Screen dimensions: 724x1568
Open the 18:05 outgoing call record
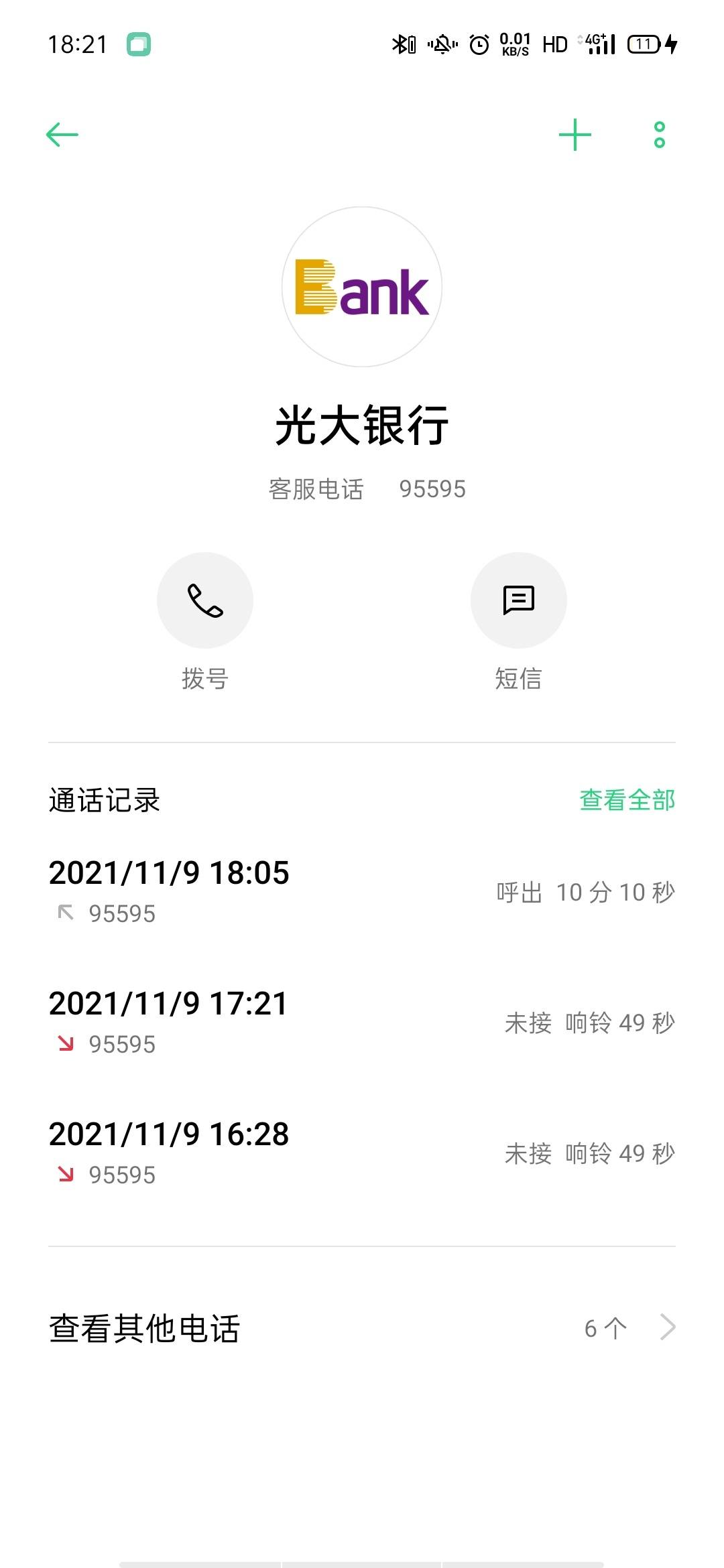tap(362, 892)
